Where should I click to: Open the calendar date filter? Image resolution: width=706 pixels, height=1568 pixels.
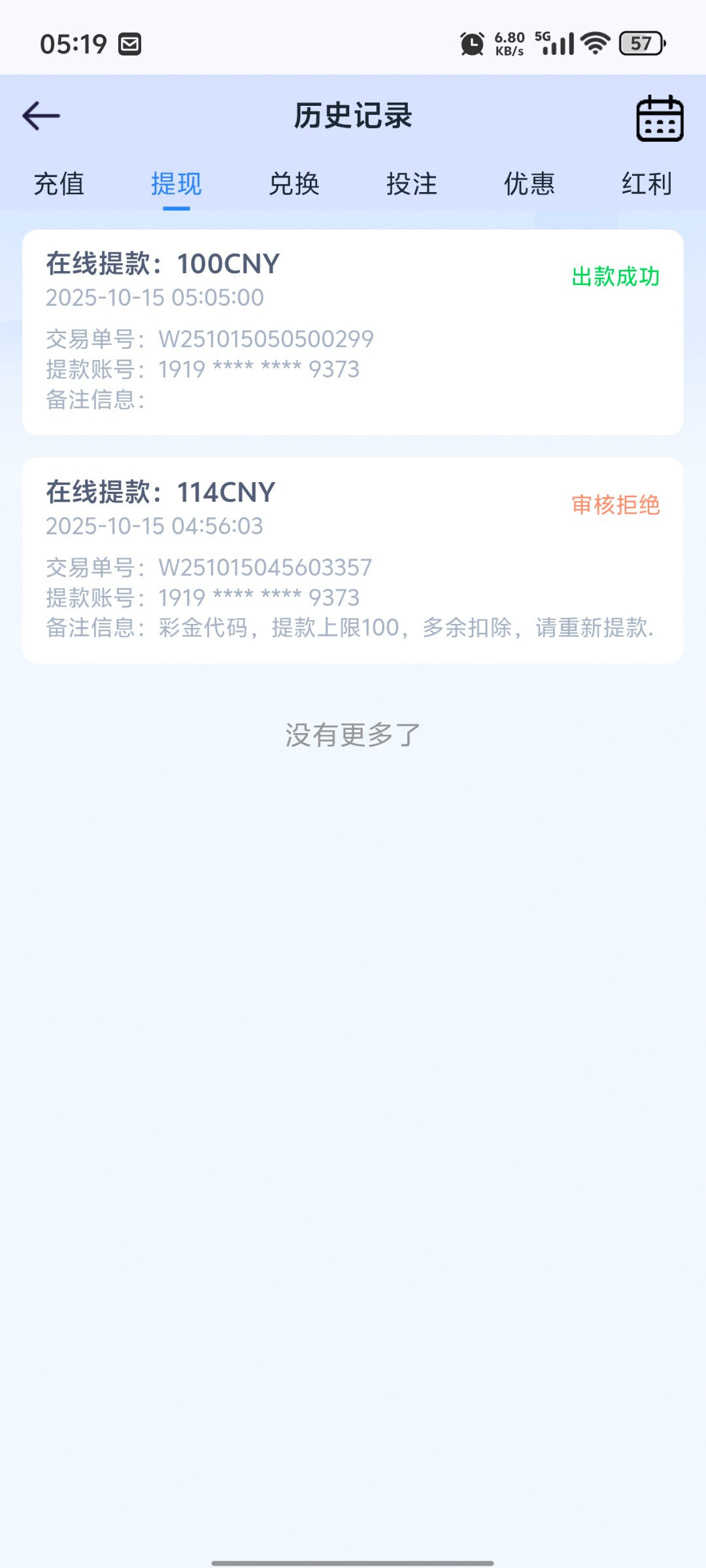click(660, 118)
